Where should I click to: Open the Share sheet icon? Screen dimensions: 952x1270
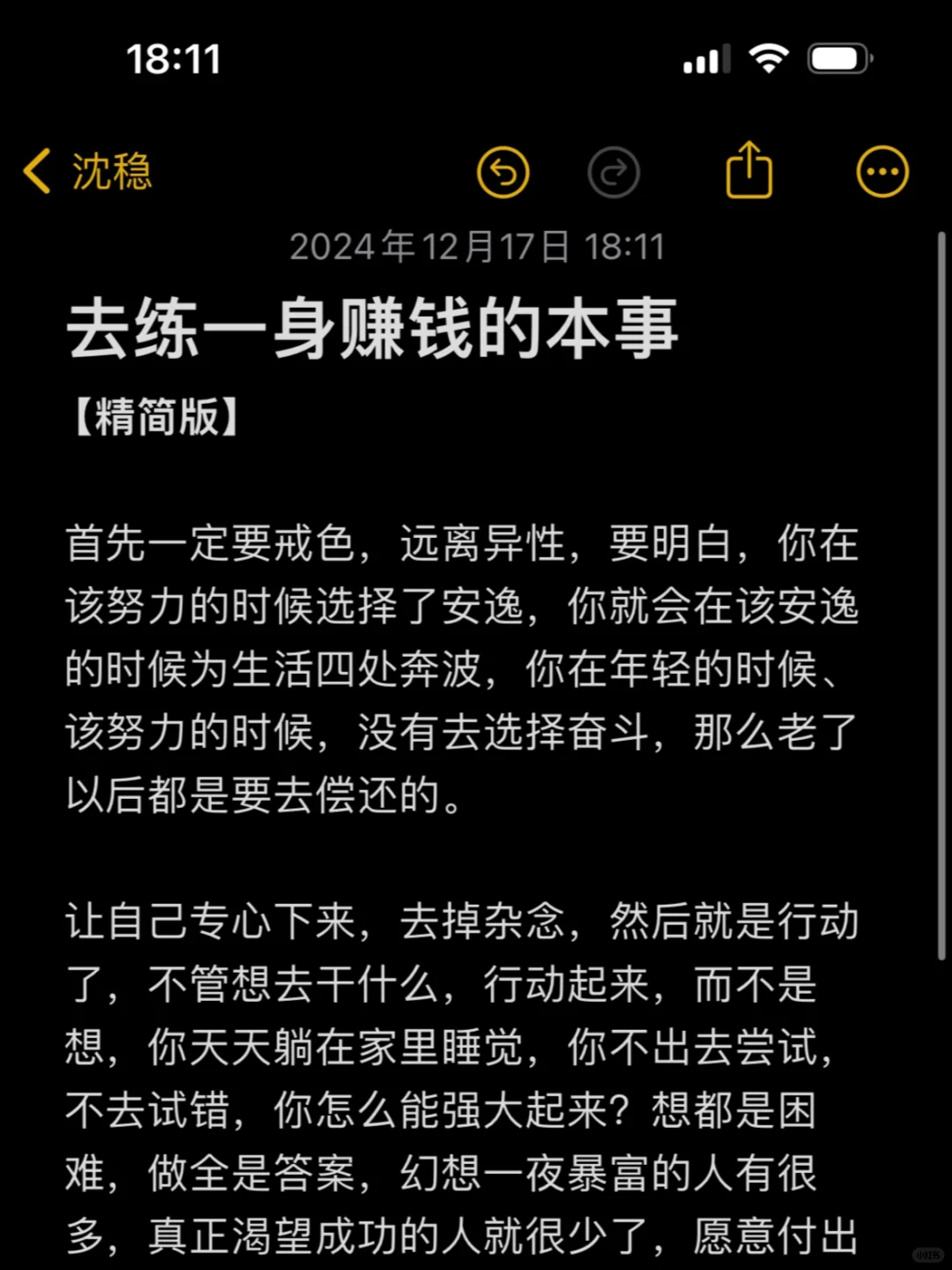click(x=750, y=171)
